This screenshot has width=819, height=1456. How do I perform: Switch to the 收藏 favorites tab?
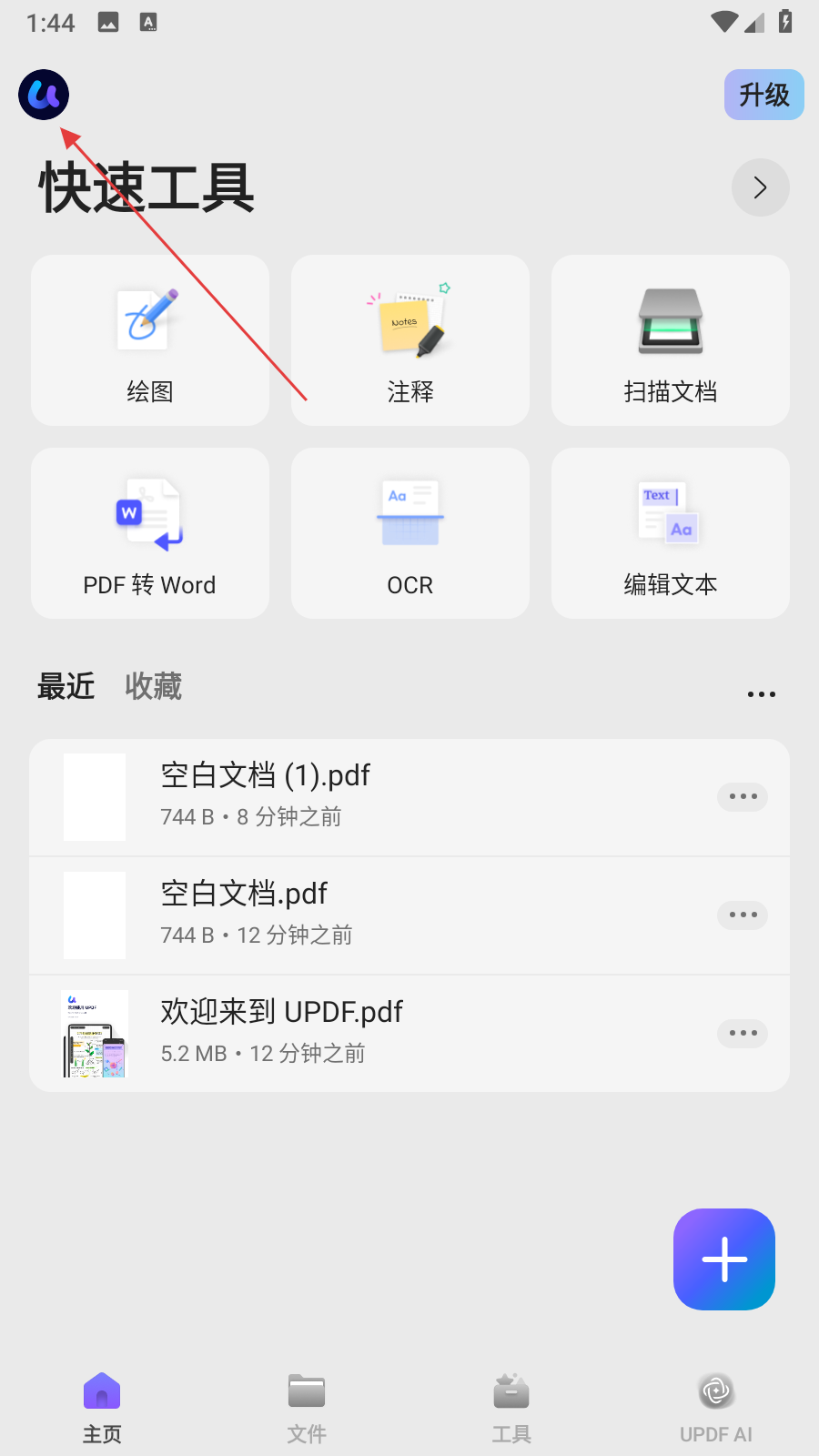click(x=153, y=686)
